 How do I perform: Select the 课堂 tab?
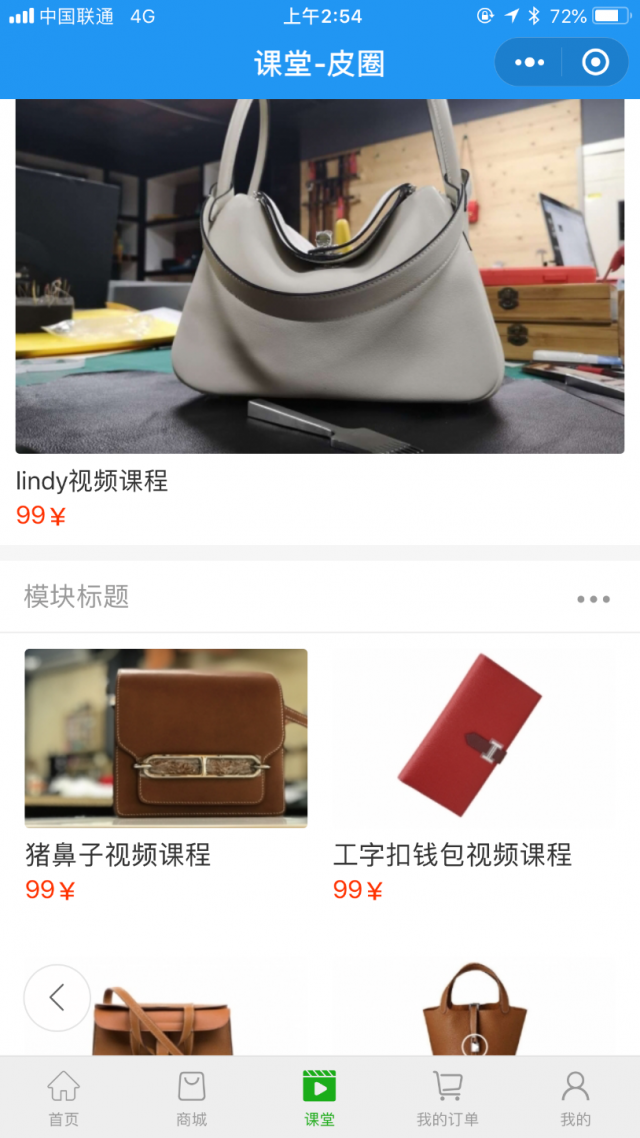point(319,1097)
